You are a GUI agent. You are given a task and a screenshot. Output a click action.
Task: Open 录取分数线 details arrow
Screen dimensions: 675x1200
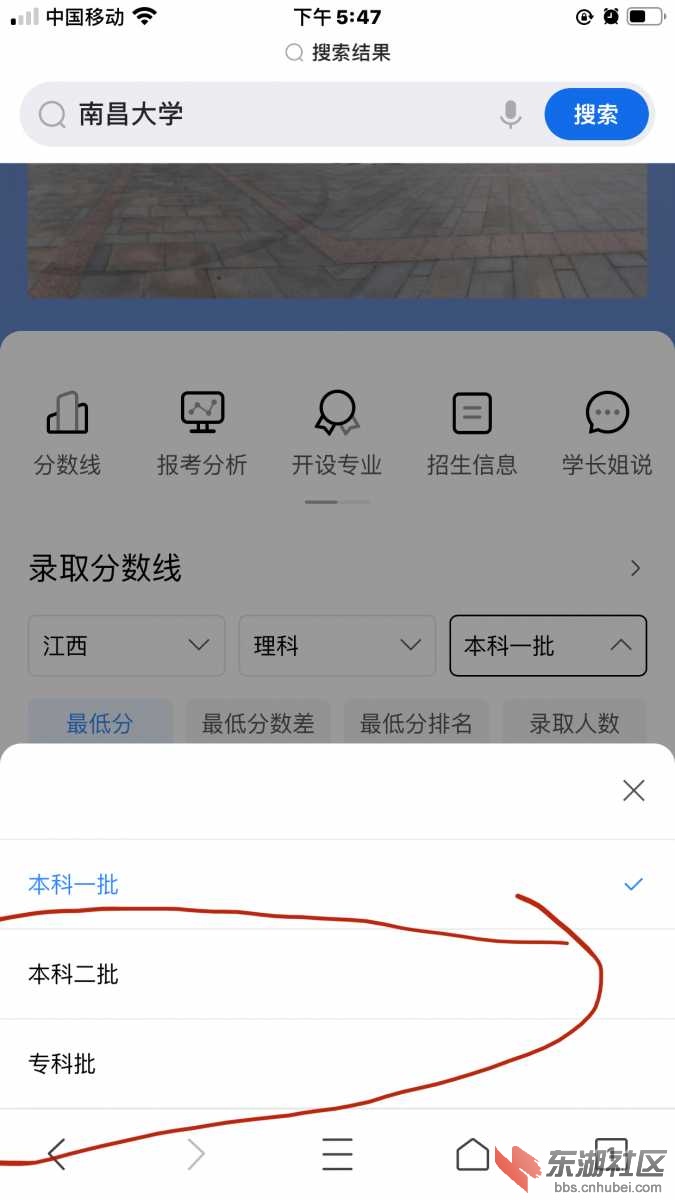point(635,568)
